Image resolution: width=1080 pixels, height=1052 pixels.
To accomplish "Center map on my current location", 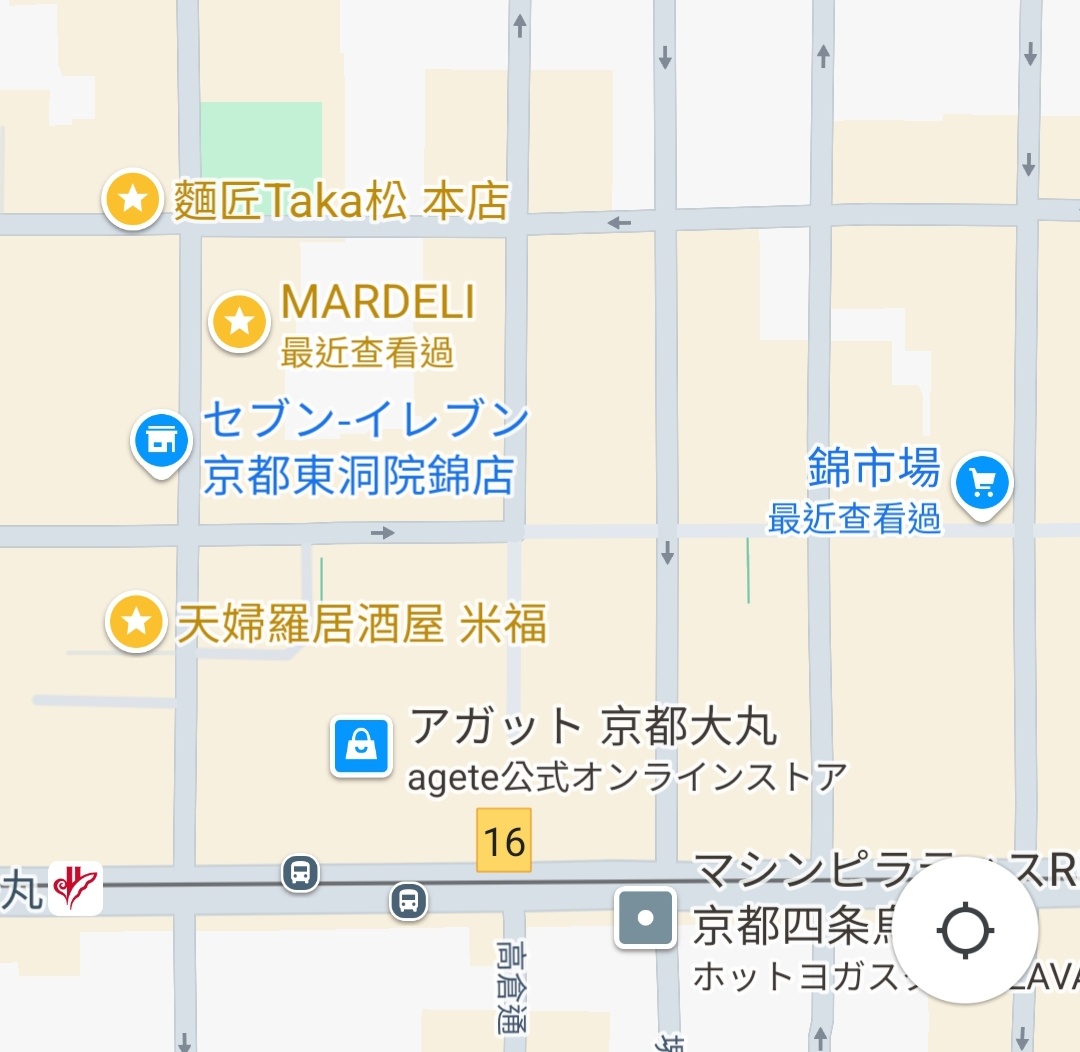I will point(965,930).
